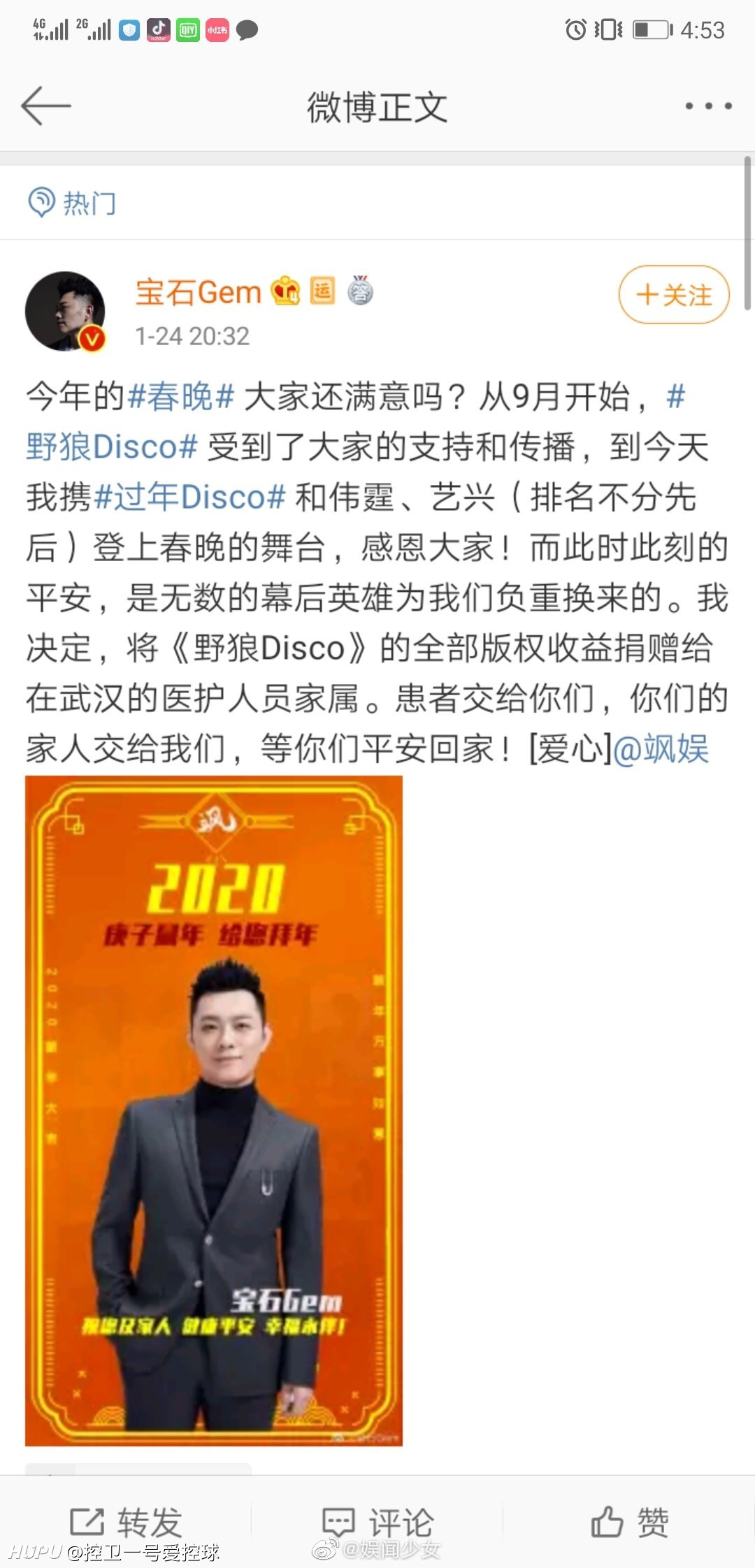This screenshot has width=755, height=1568.
Task: Like the post with 赞
Action: (x=629, y=1521)
